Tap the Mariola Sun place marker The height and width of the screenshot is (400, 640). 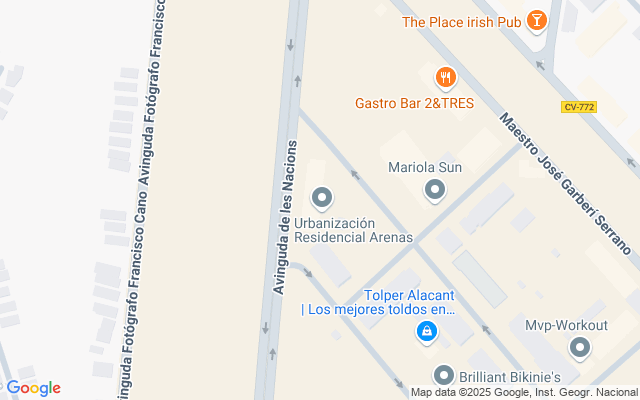click(x=435, y=189)
